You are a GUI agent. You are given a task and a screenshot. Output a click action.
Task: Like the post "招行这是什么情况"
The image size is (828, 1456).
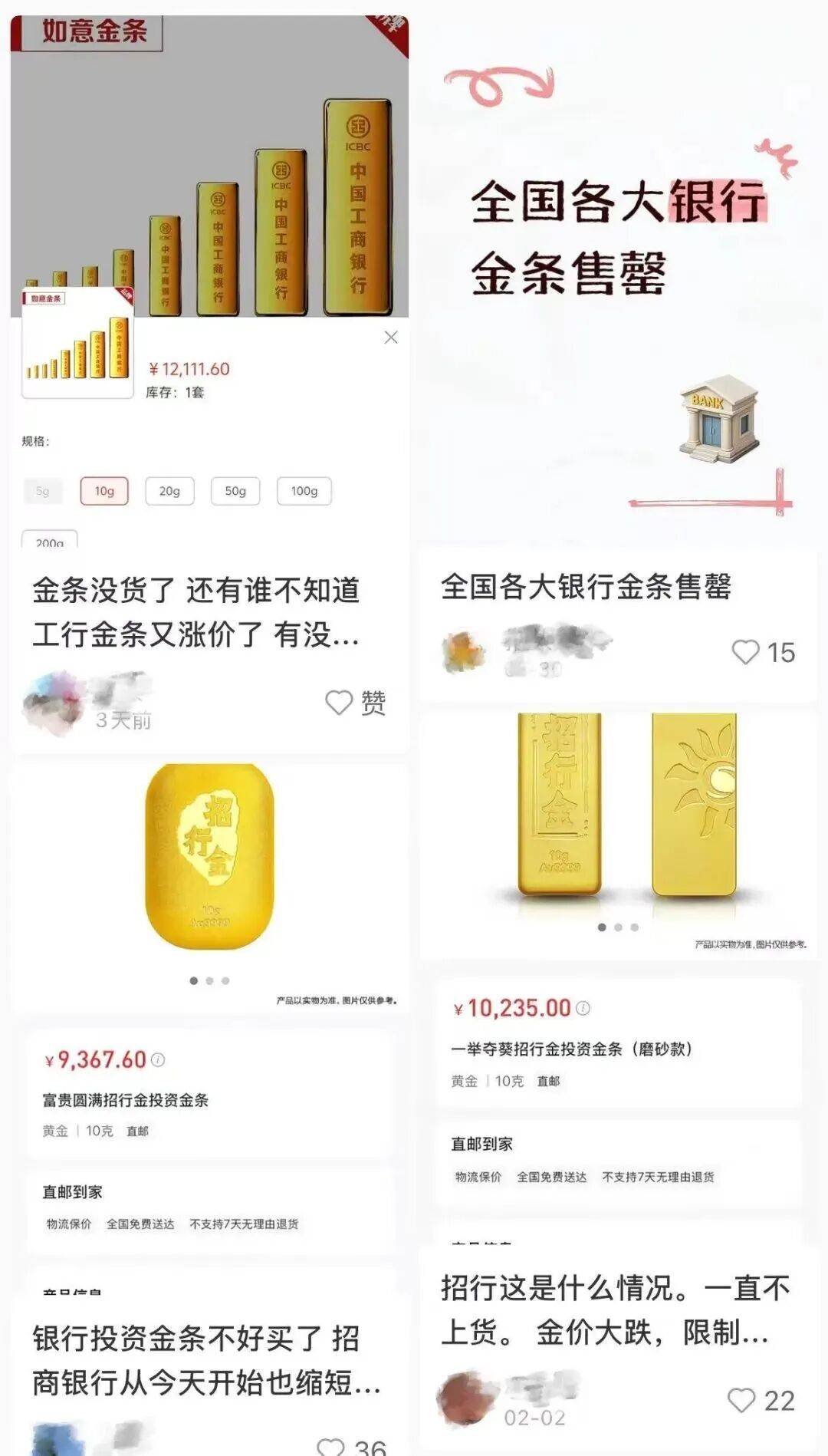pos(741,1400)
